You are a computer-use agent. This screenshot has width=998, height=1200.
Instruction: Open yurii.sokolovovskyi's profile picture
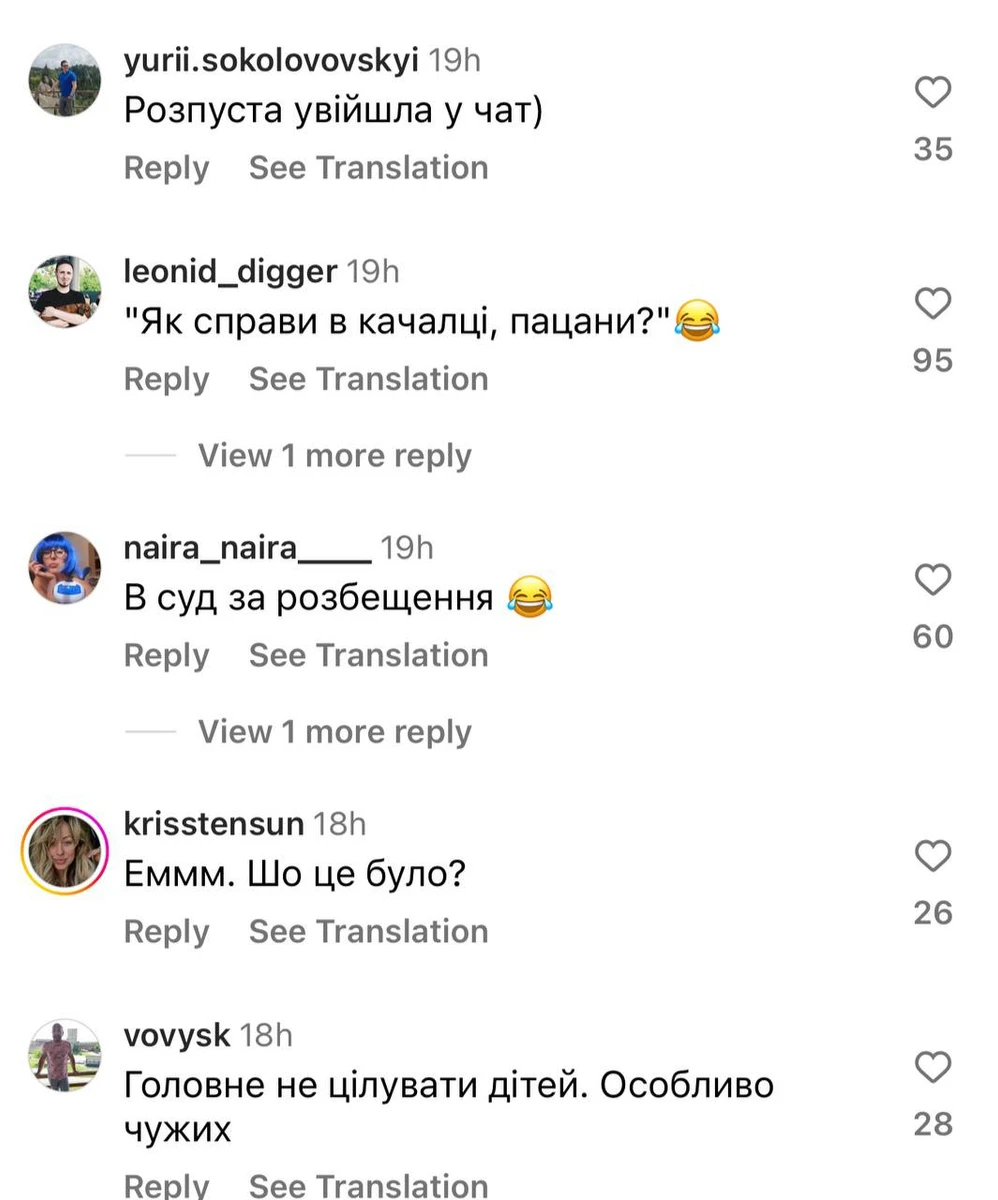click(64, 78)
